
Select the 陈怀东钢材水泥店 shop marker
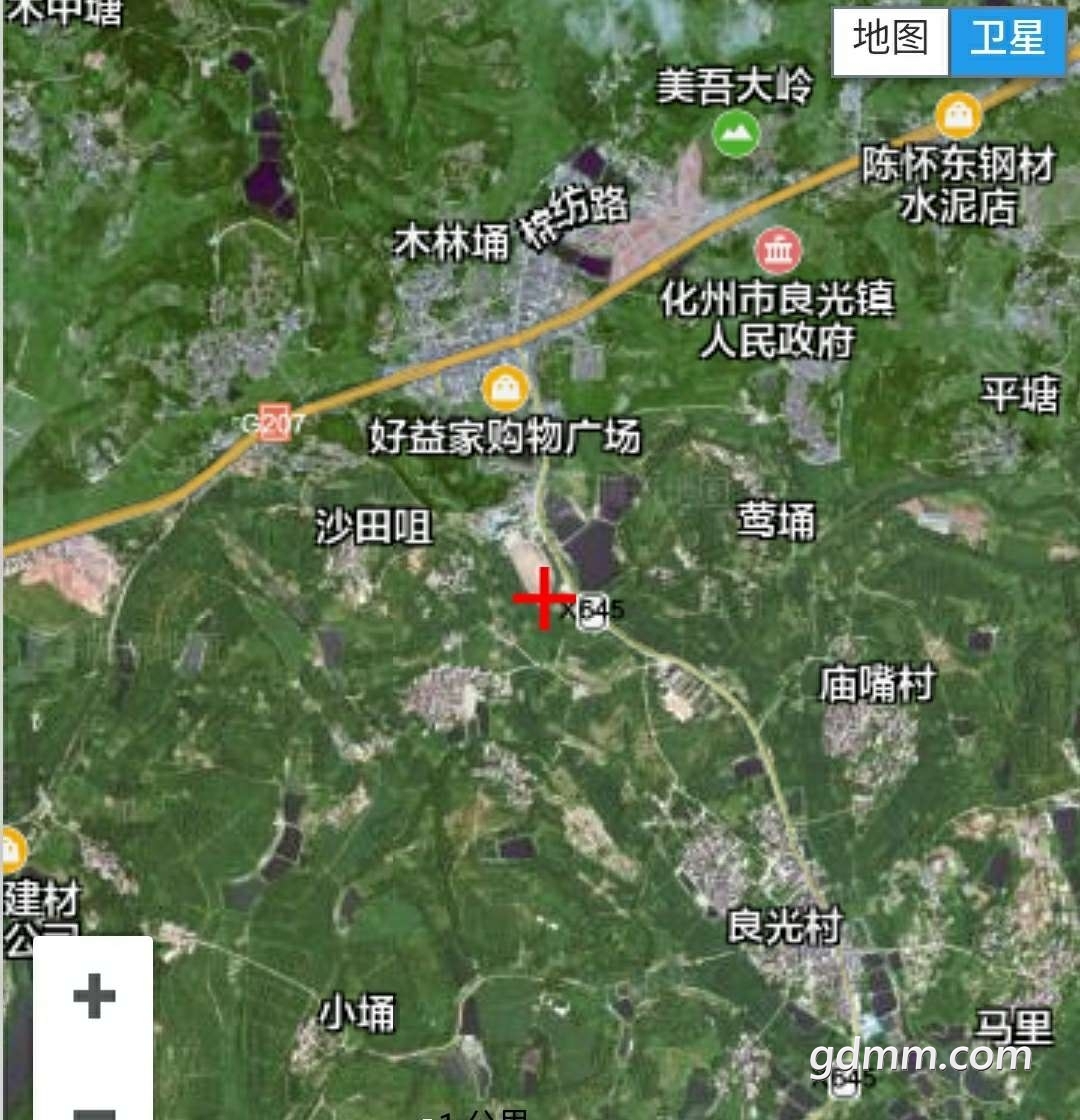tap(958, 116)
